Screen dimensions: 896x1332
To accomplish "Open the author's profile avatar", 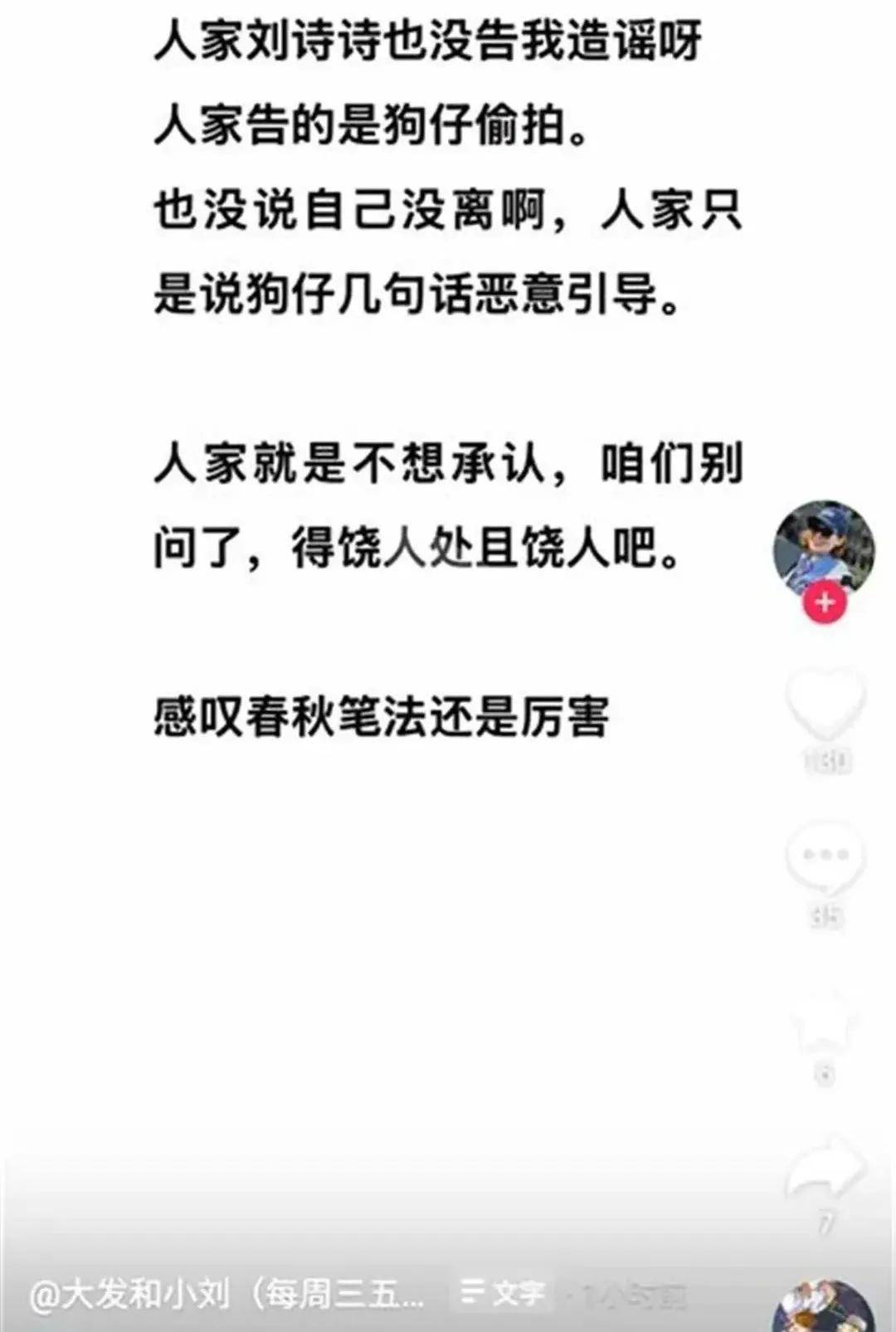I will tap(823, 549).
